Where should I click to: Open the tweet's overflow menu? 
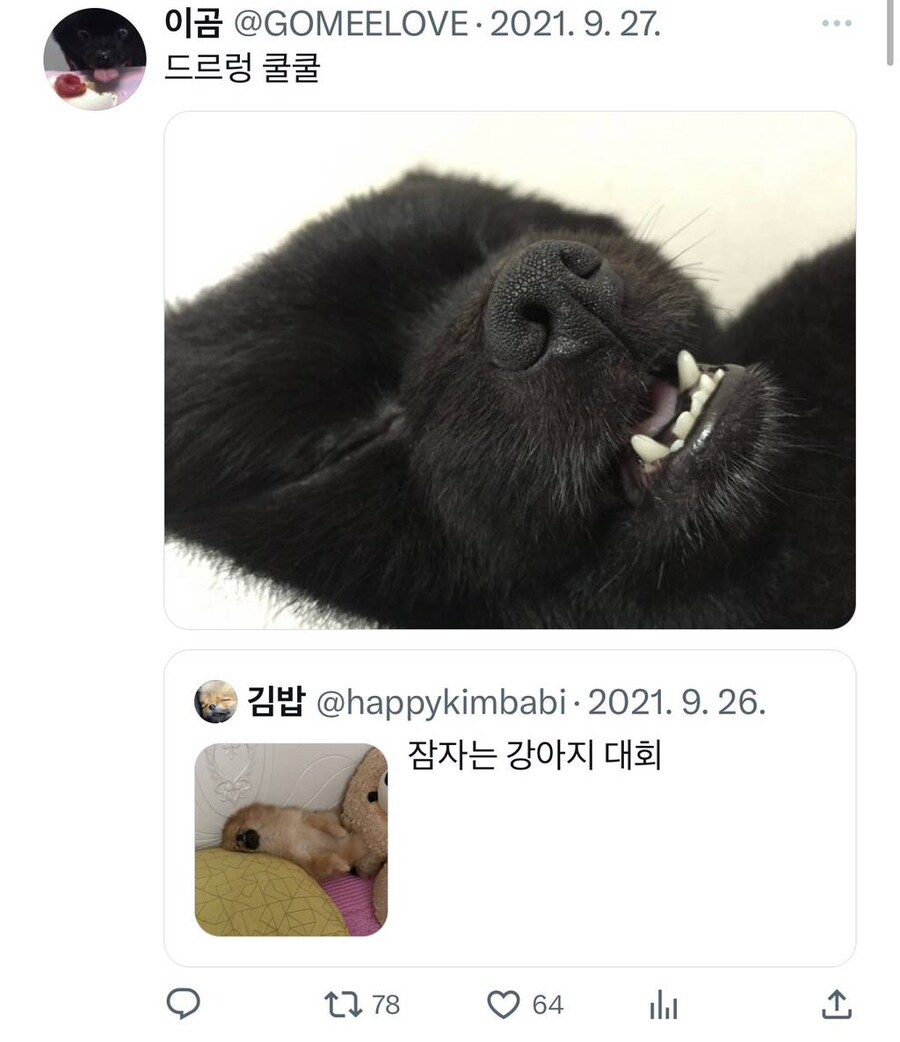(x=836, y=23)
